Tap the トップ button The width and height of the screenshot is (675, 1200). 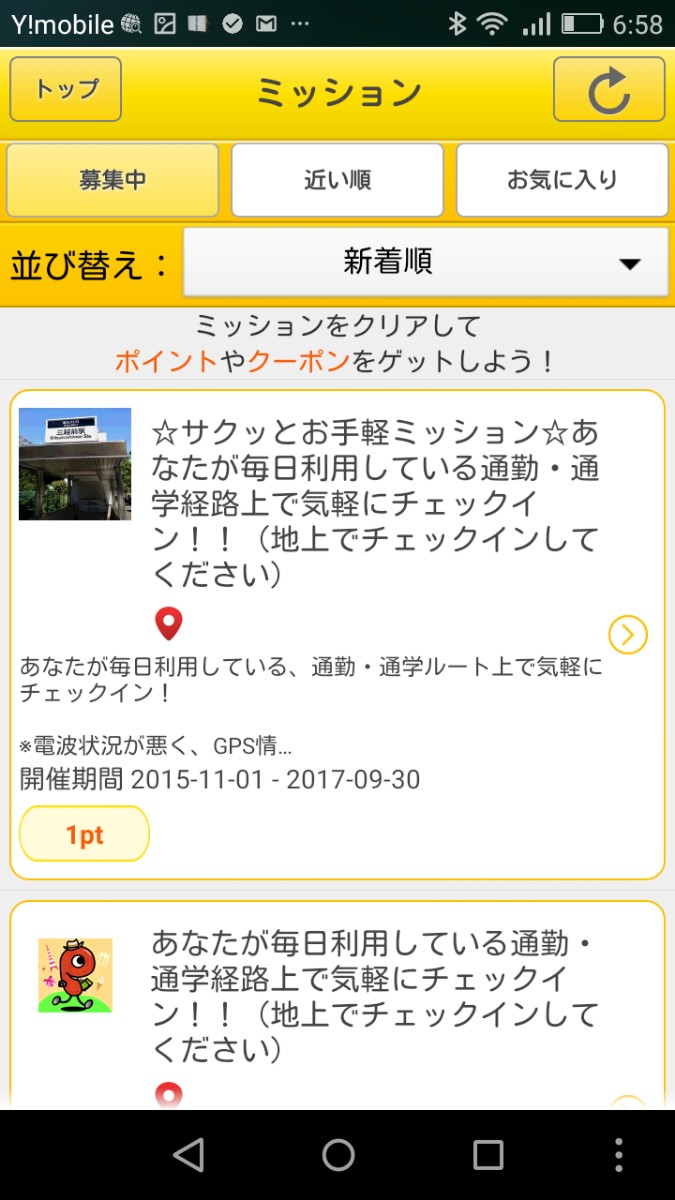66,90
